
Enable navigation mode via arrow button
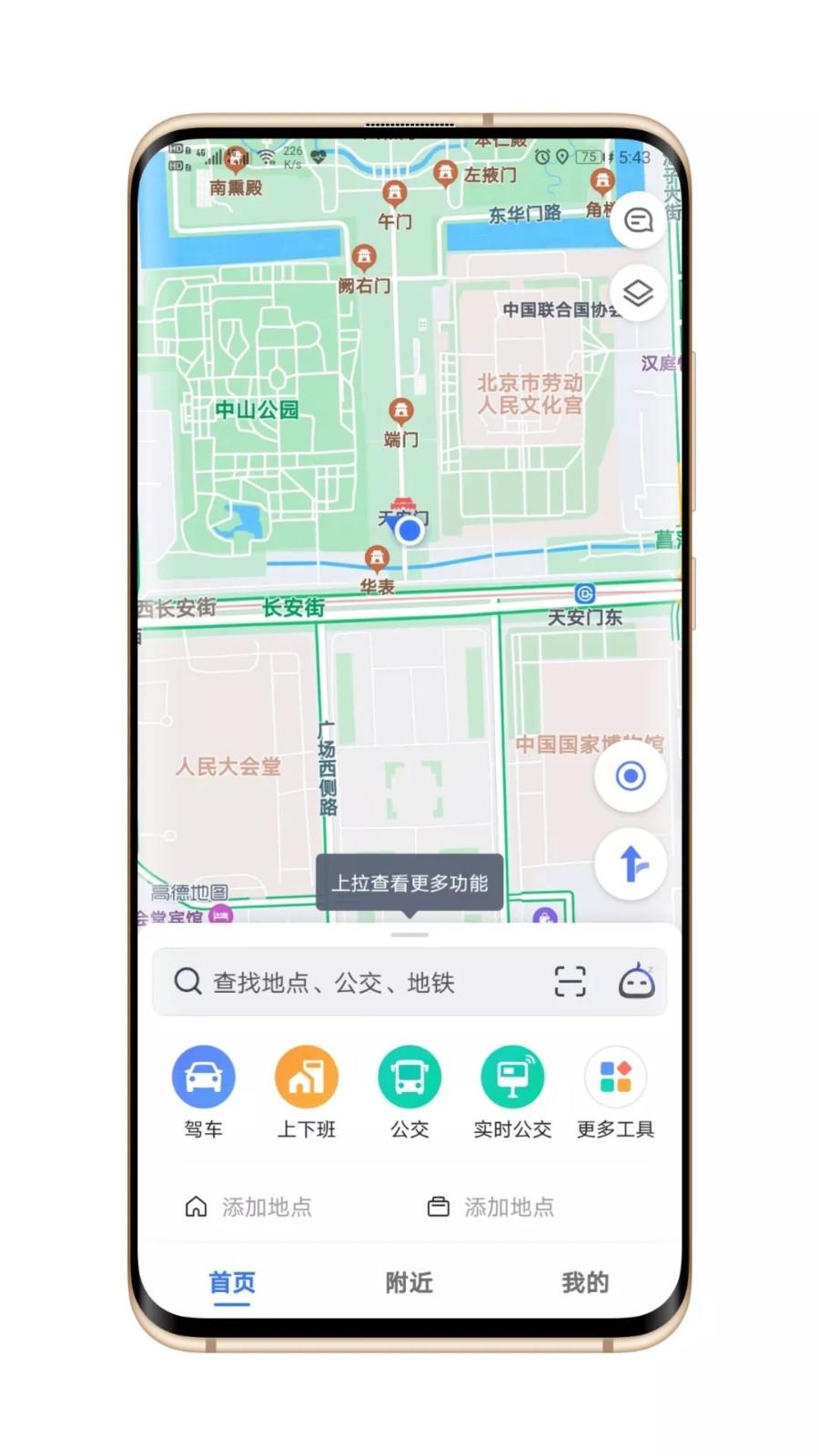tap(631, 864)
